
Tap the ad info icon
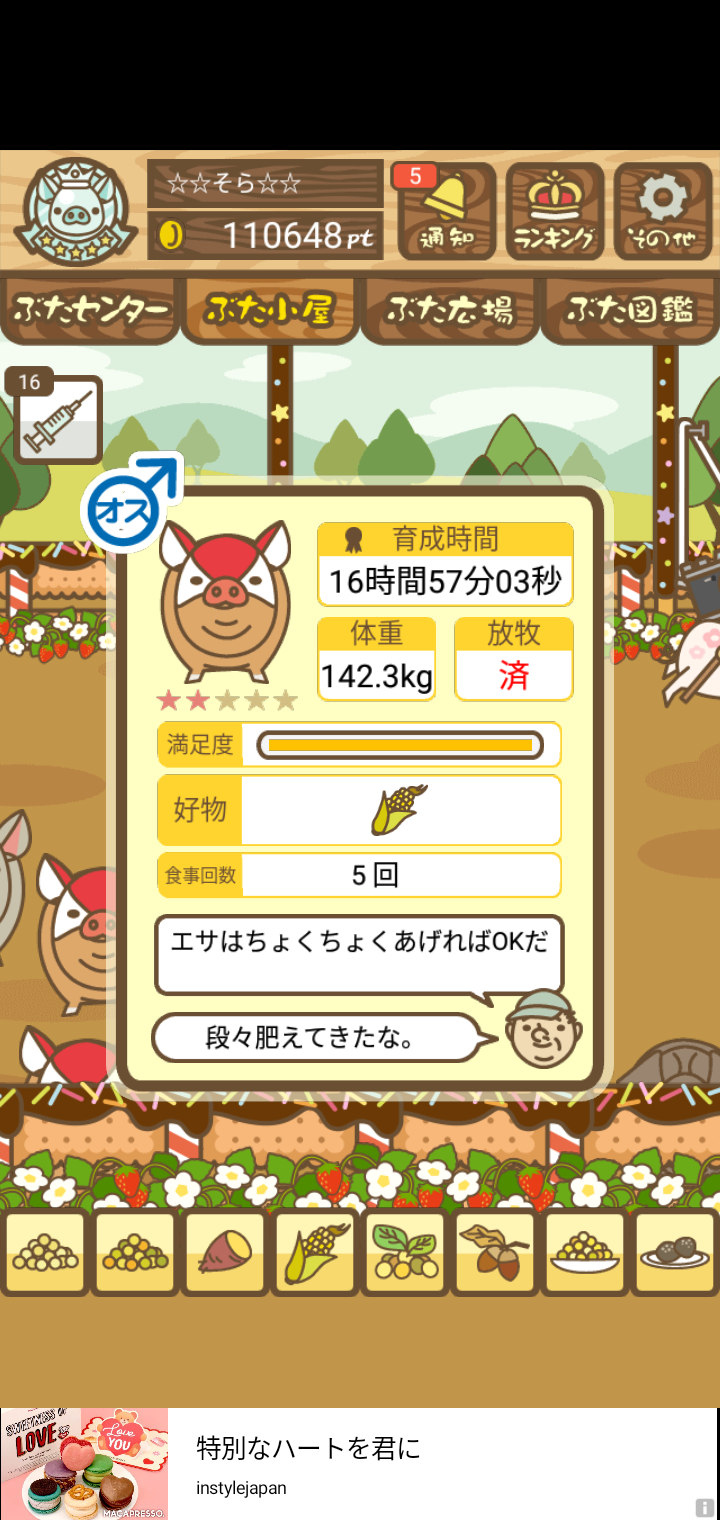pyautogui.click(x=705, y=1507)
